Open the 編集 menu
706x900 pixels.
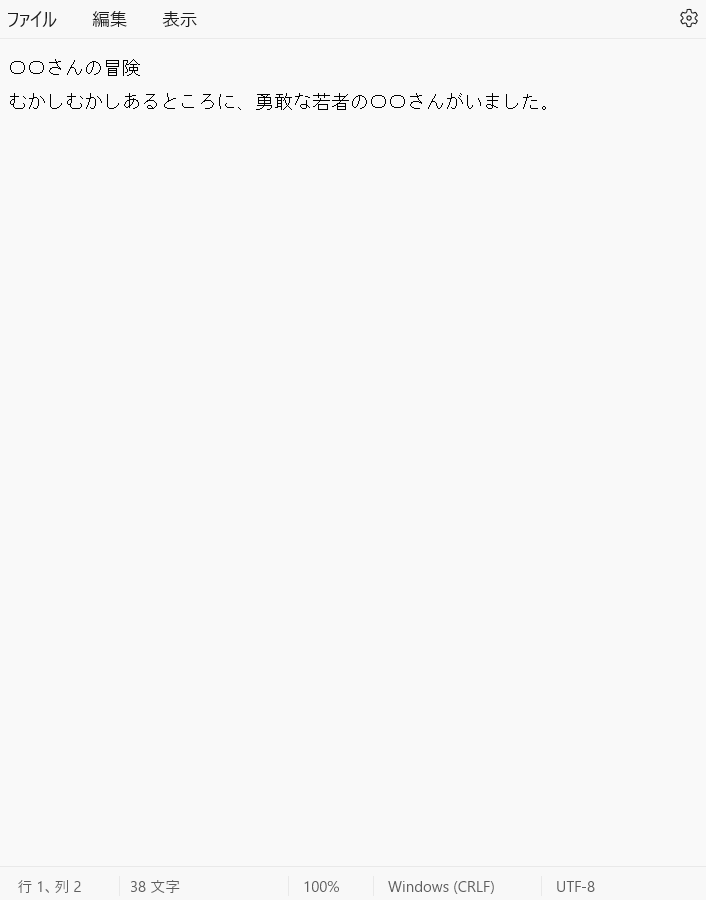[x=110, y=19]
